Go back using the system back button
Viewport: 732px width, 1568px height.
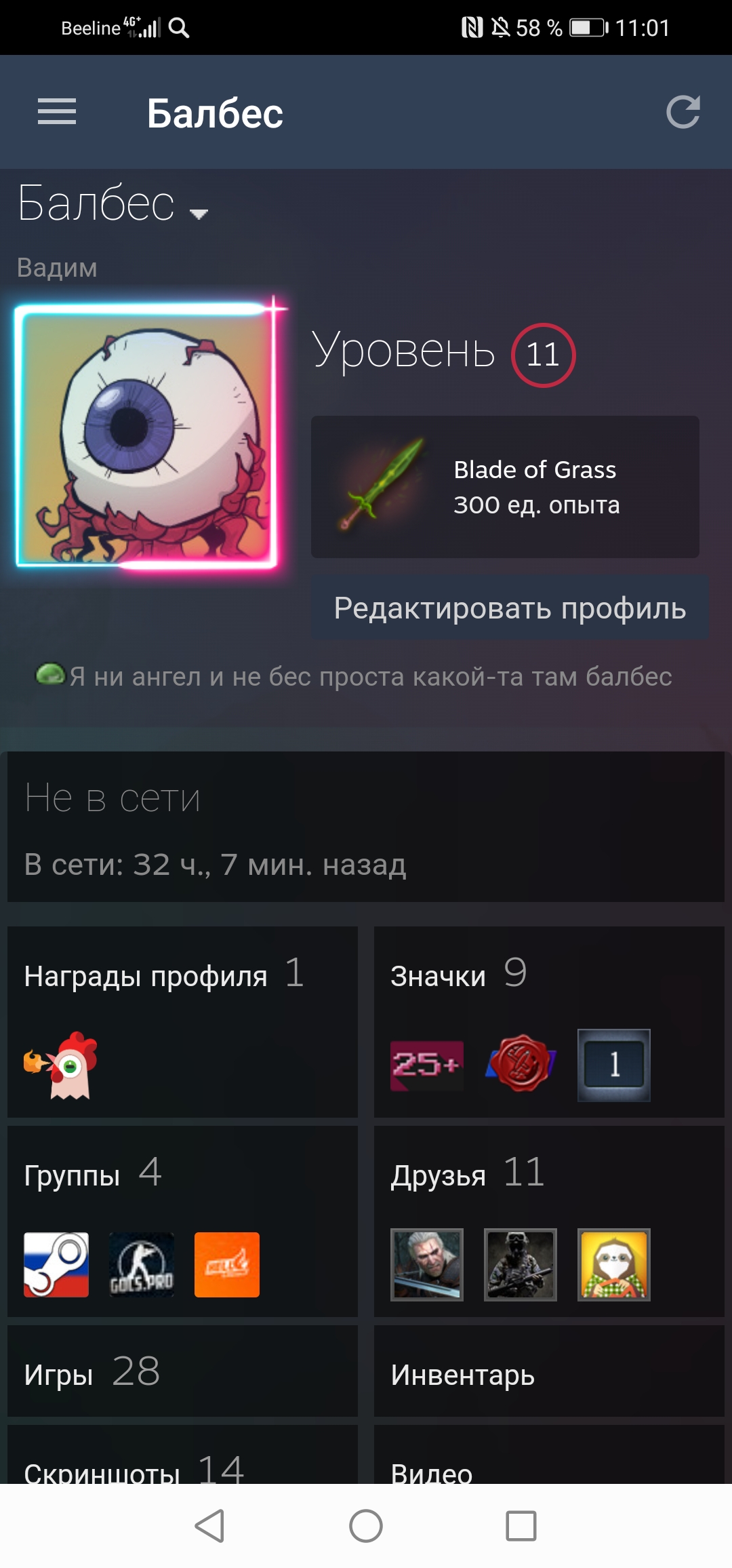coord(209,1526)
